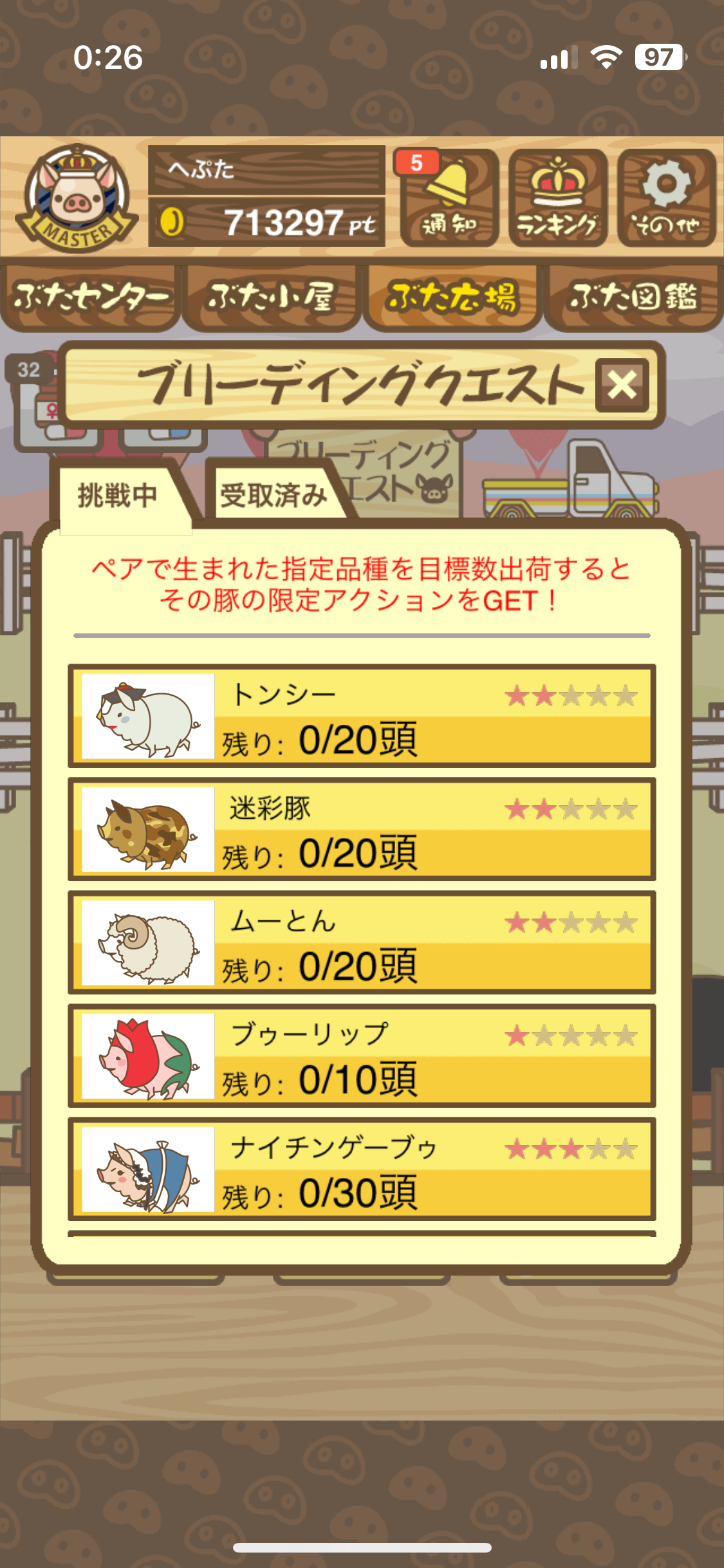Switch to ぶた広場 tab
This screenshot has height=1568, width=724.
coord(452,297)
